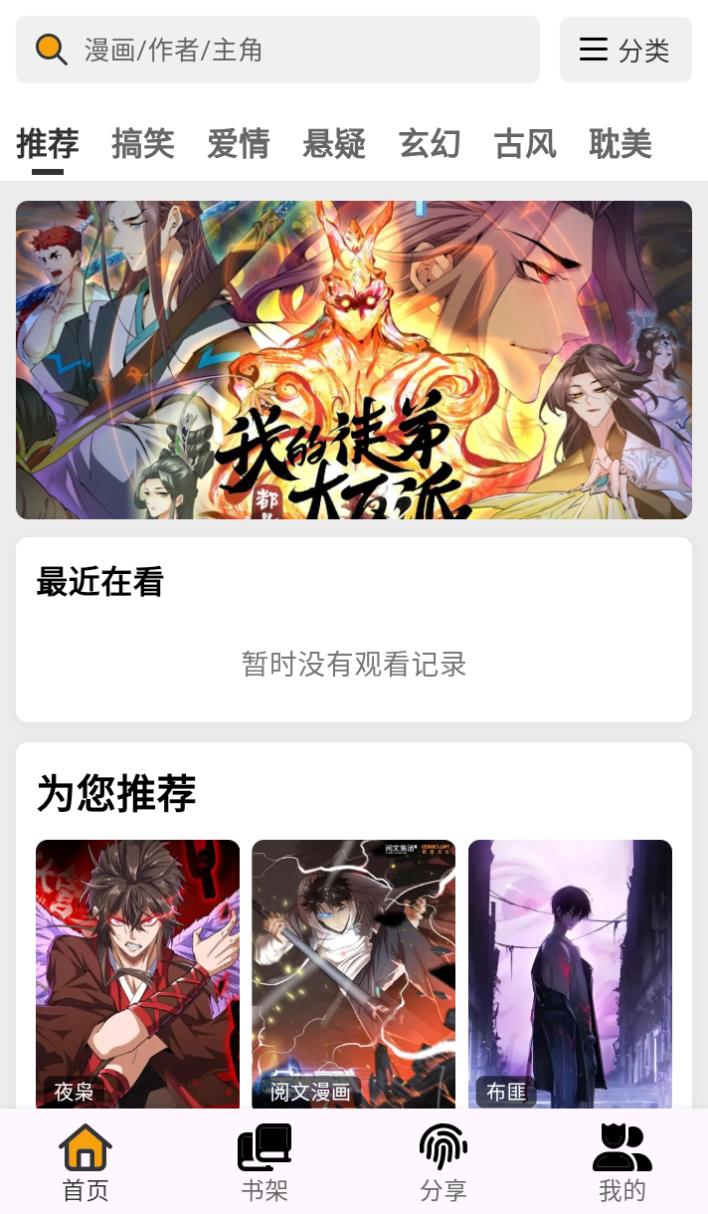Switch to the 爱情 tab
This screenshot has width=708, height=1214.
point(238,144)
